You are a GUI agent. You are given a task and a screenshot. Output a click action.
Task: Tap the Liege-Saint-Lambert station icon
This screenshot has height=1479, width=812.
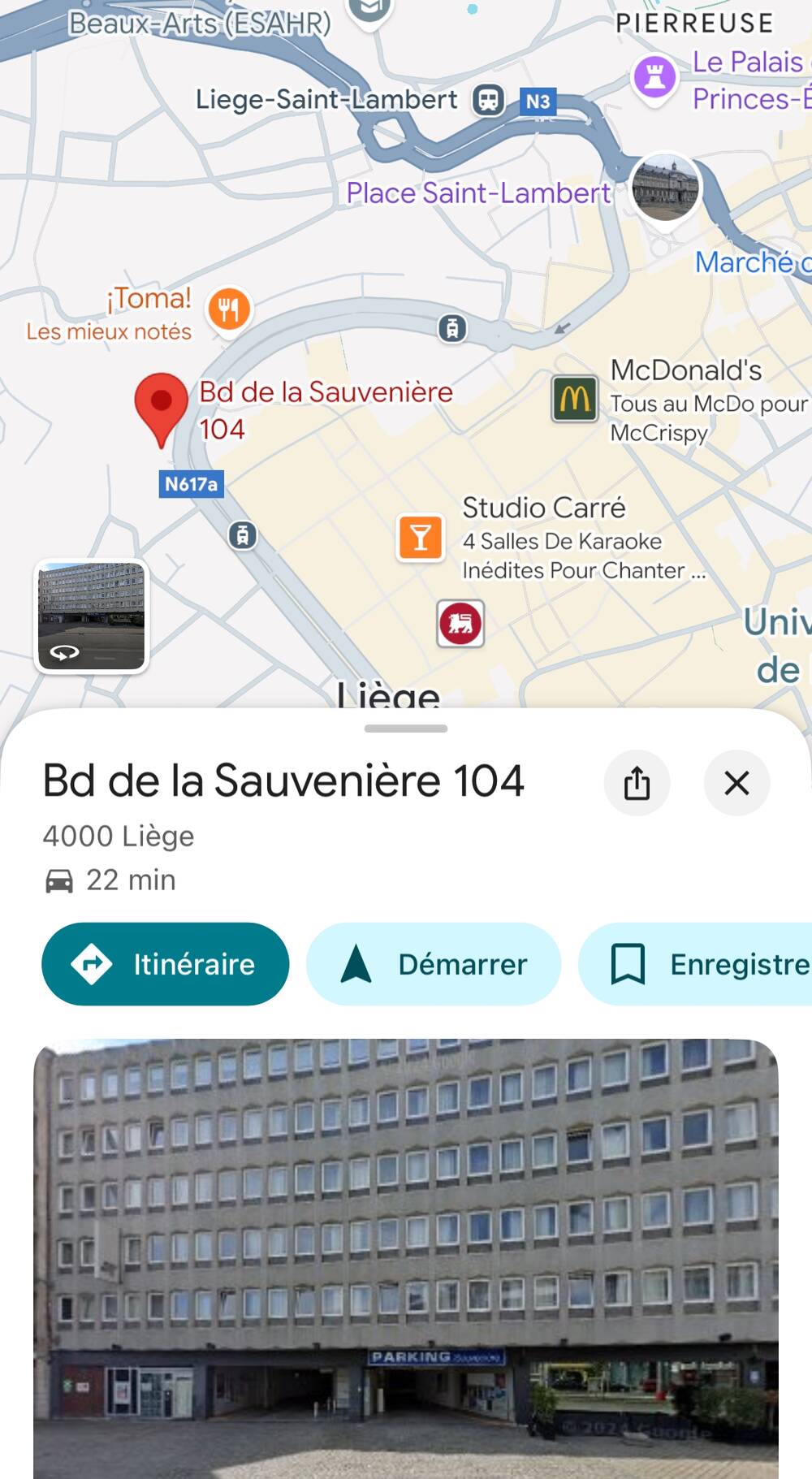(489, 100)
